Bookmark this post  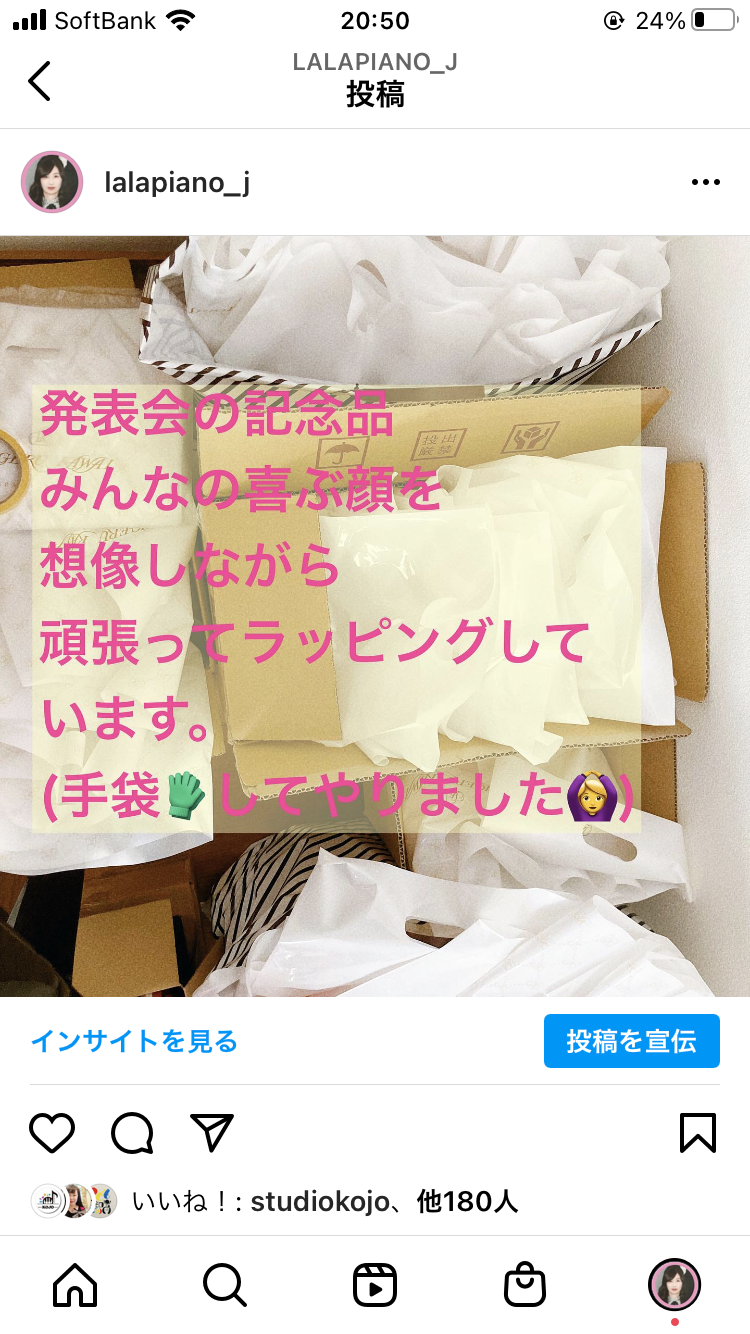(x=698, y=1133)
